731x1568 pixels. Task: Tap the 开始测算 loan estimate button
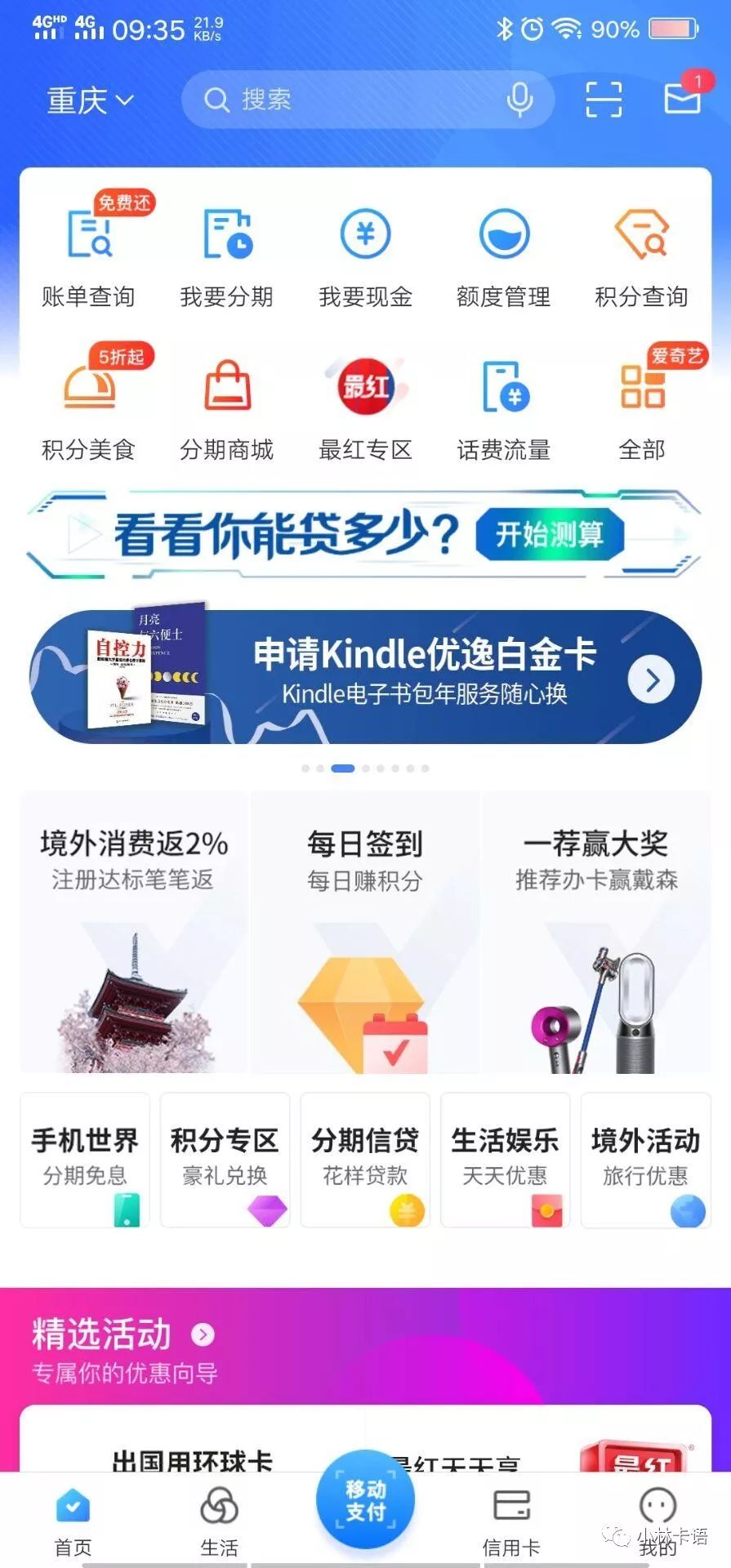click(550, 535)
